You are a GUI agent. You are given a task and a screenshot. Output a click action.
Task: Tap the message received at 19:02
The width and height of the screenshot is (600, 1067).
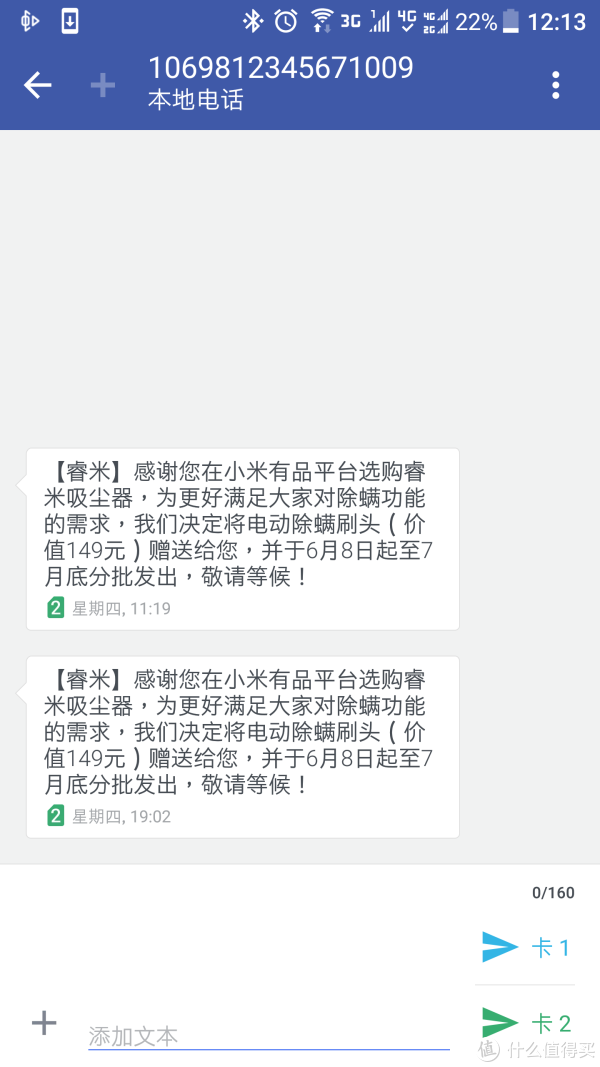pos(243,747)
